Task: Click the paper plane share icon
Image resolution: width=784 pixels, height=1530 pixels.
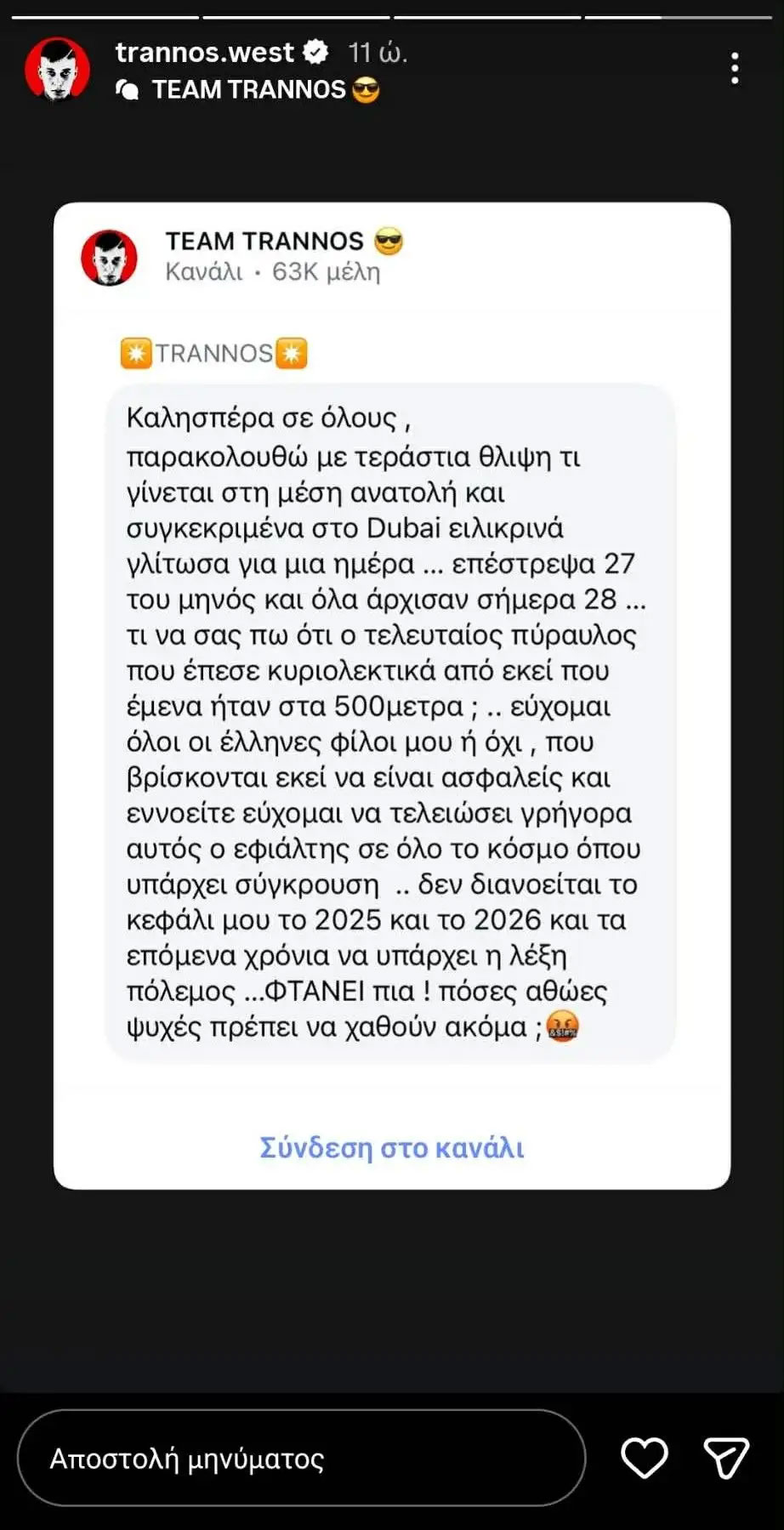Action: tap(729, 1458)
